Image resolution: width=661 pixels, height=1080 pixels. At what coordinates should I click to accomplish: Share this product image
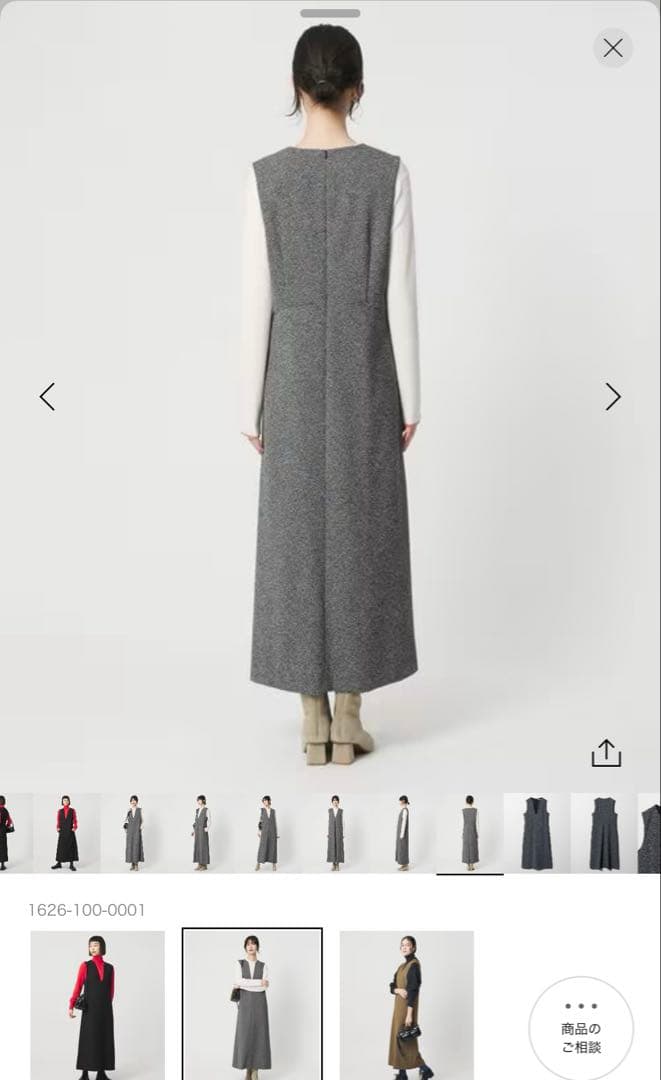point(606,754)
